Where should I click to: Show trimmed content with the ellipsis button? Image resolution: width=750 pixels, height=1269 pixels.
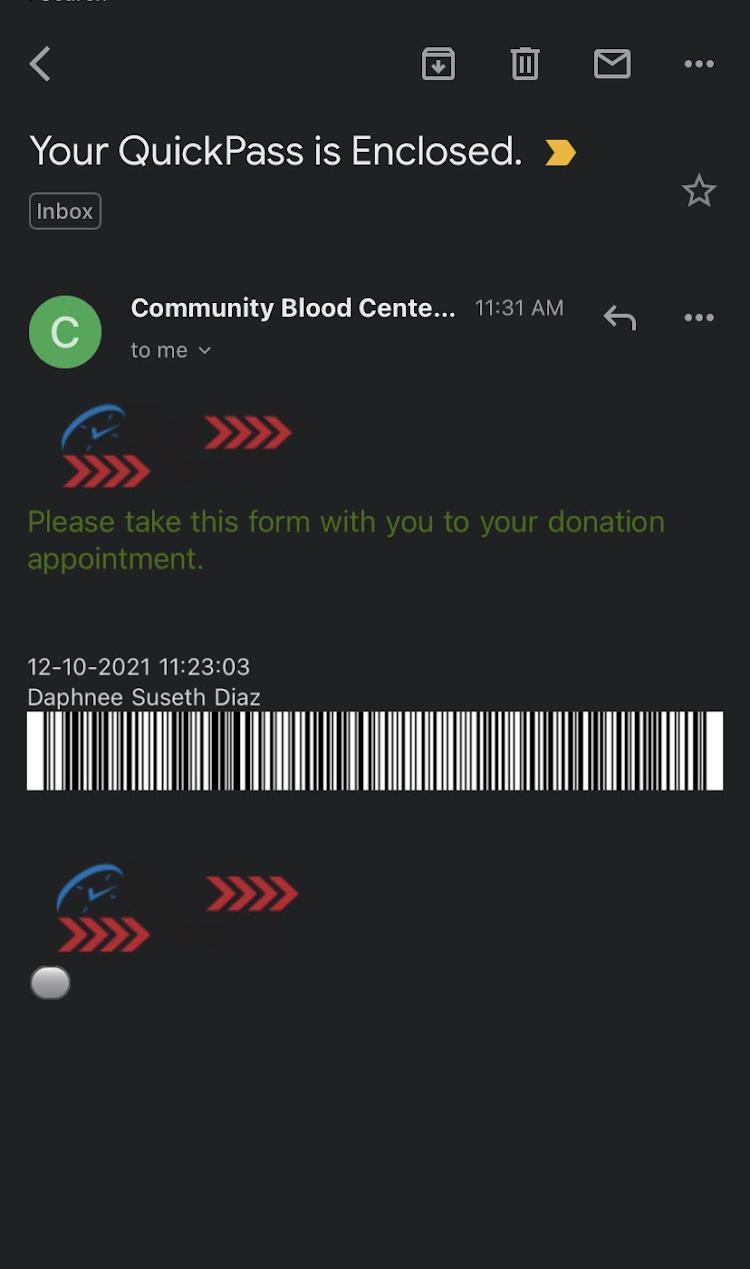pyautogui.click(x=50, y=983)
